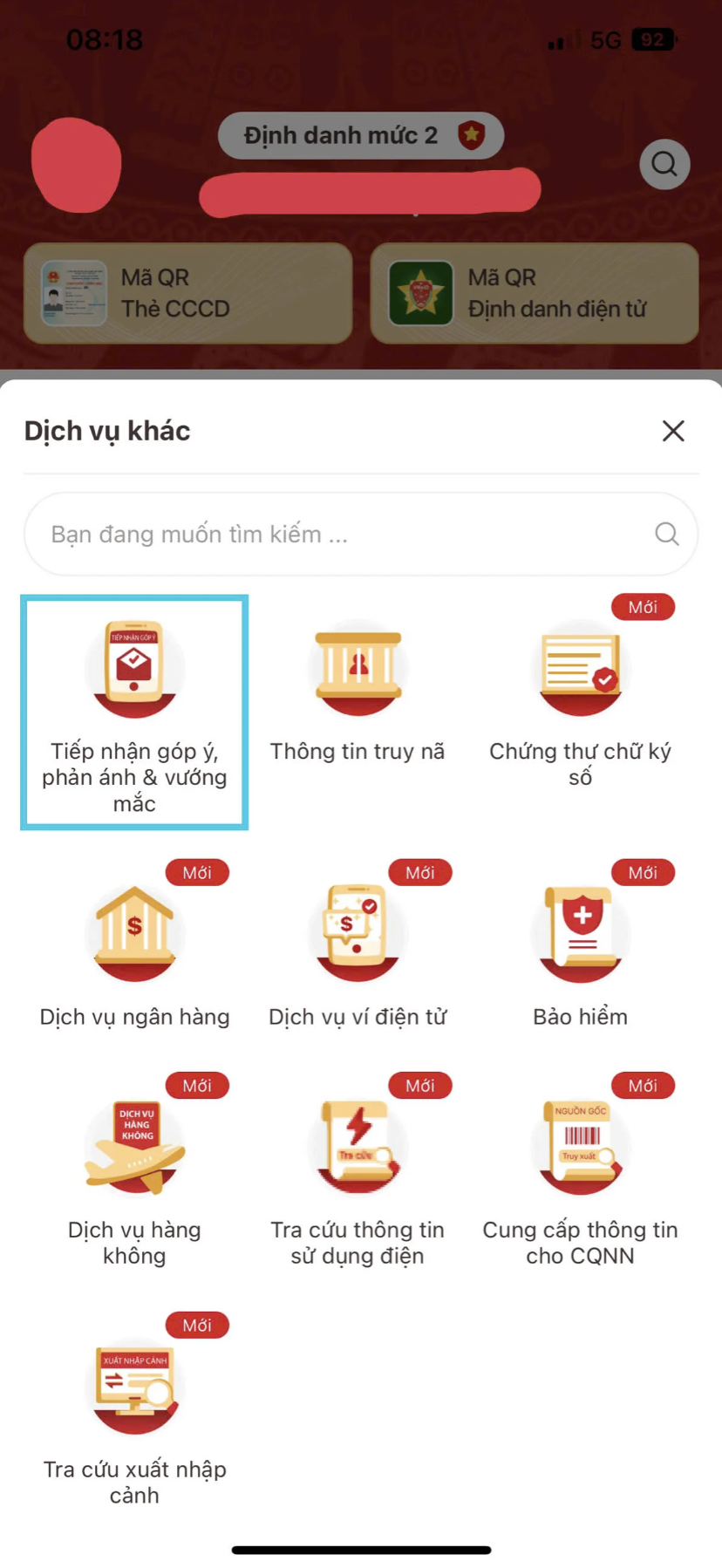
Task: Open Tiếp nhận góp ý, phản ánh & vướng mắc
Action: click(x=134, y=711)
